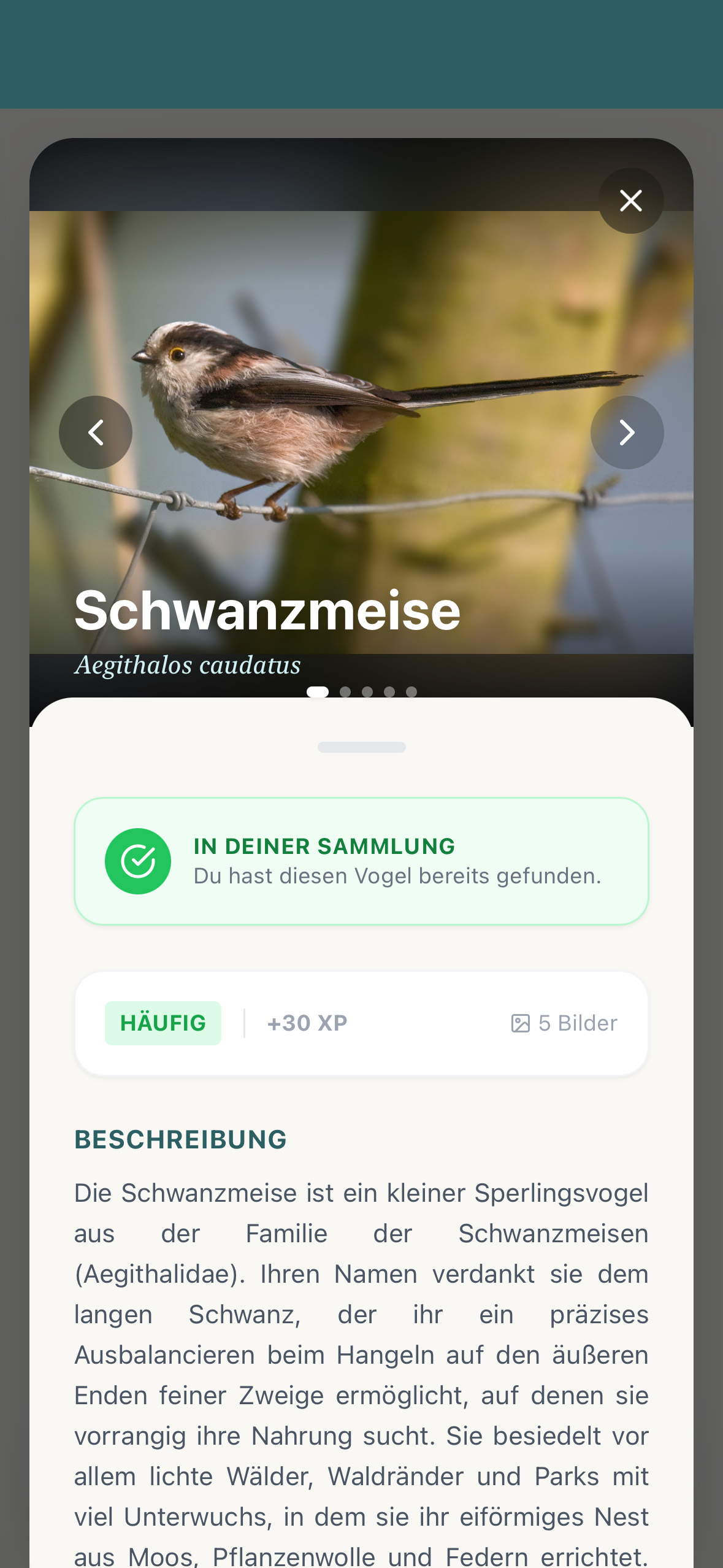Click the left arrow on the photo carousel
Screen dimensions: 723x1568
click(x=96, y=432)
